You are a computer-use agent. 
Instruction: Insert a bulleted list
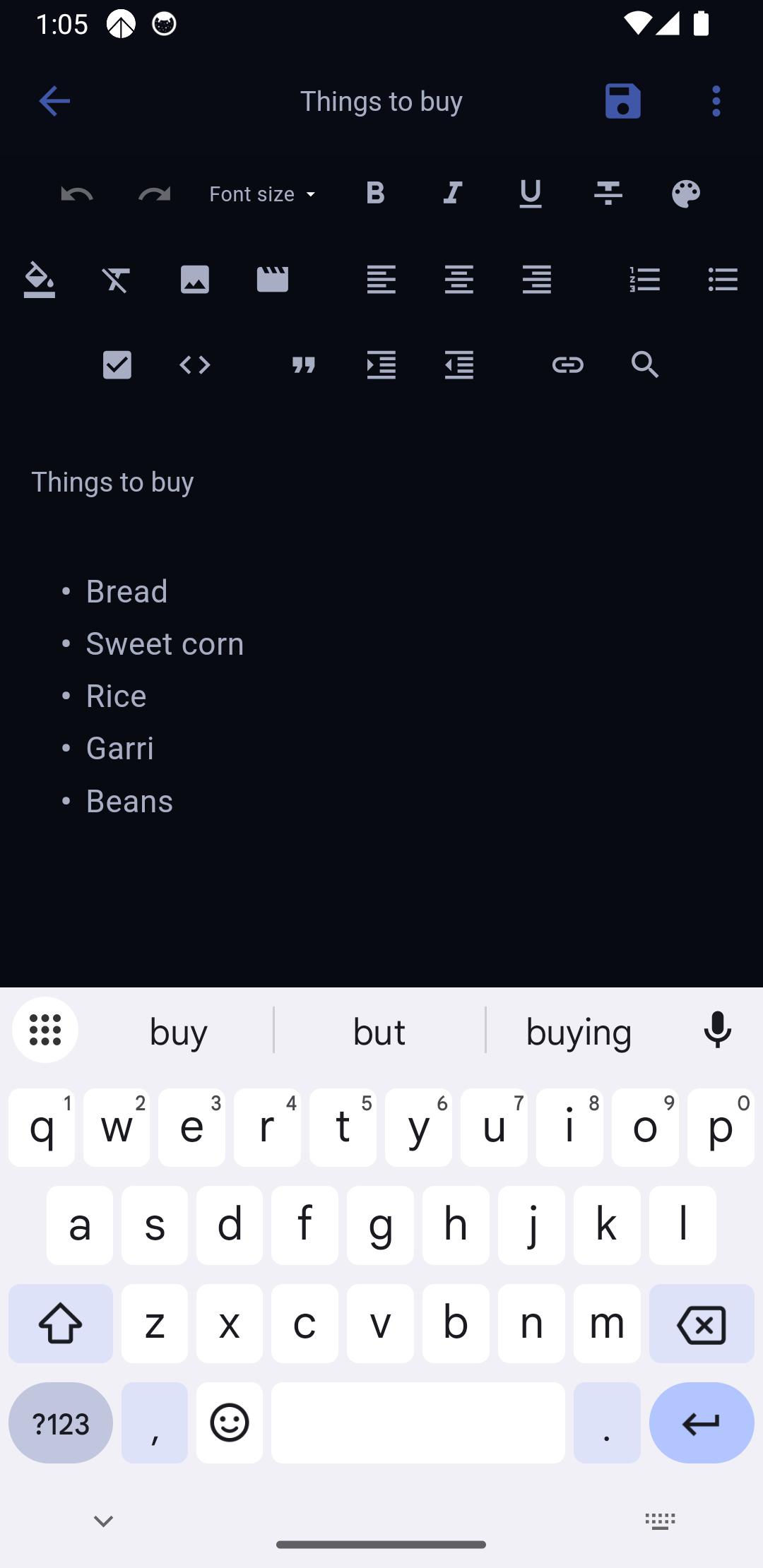[x=723, y=280]
